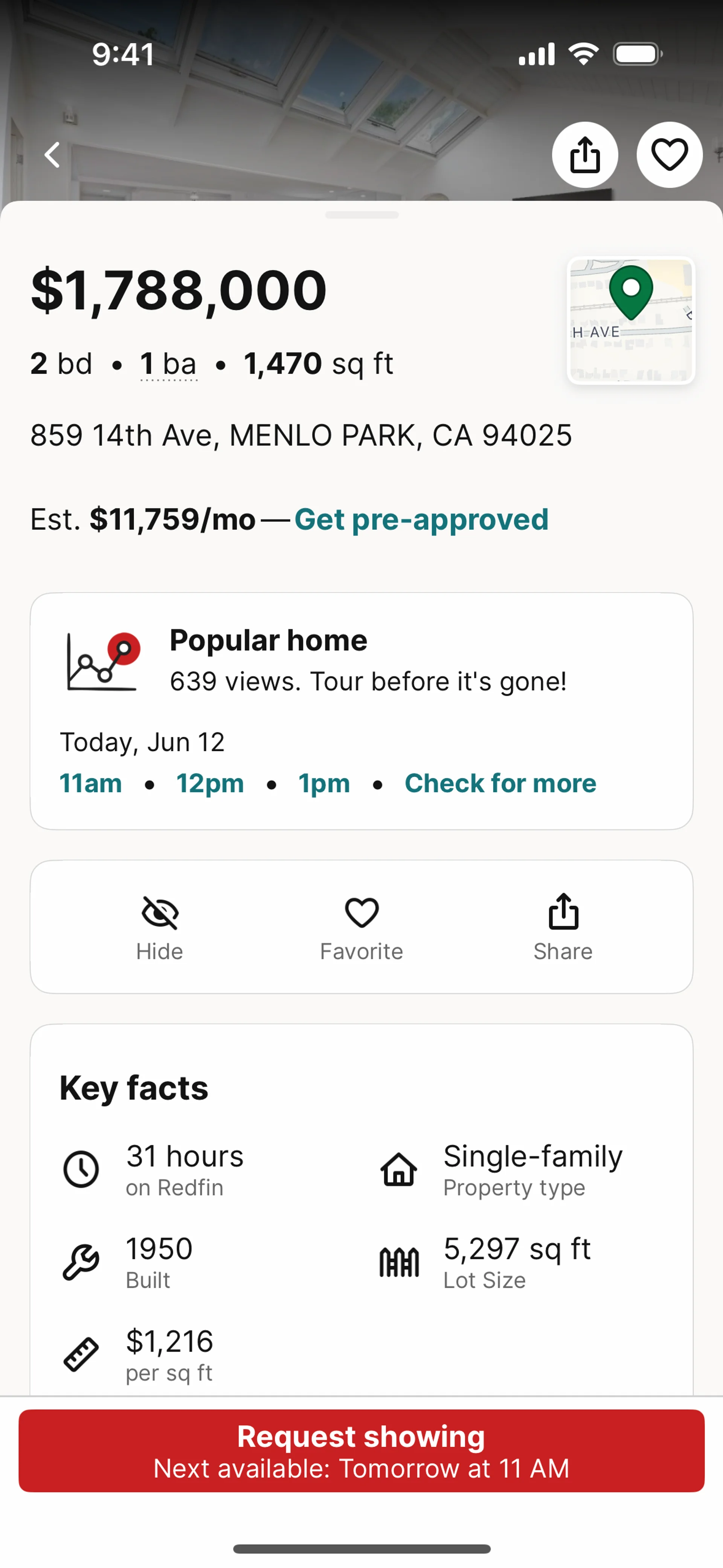Viewport: 723px width, 1568px height.
Task: Go back using the header arrow
Action: pos(53,154)
